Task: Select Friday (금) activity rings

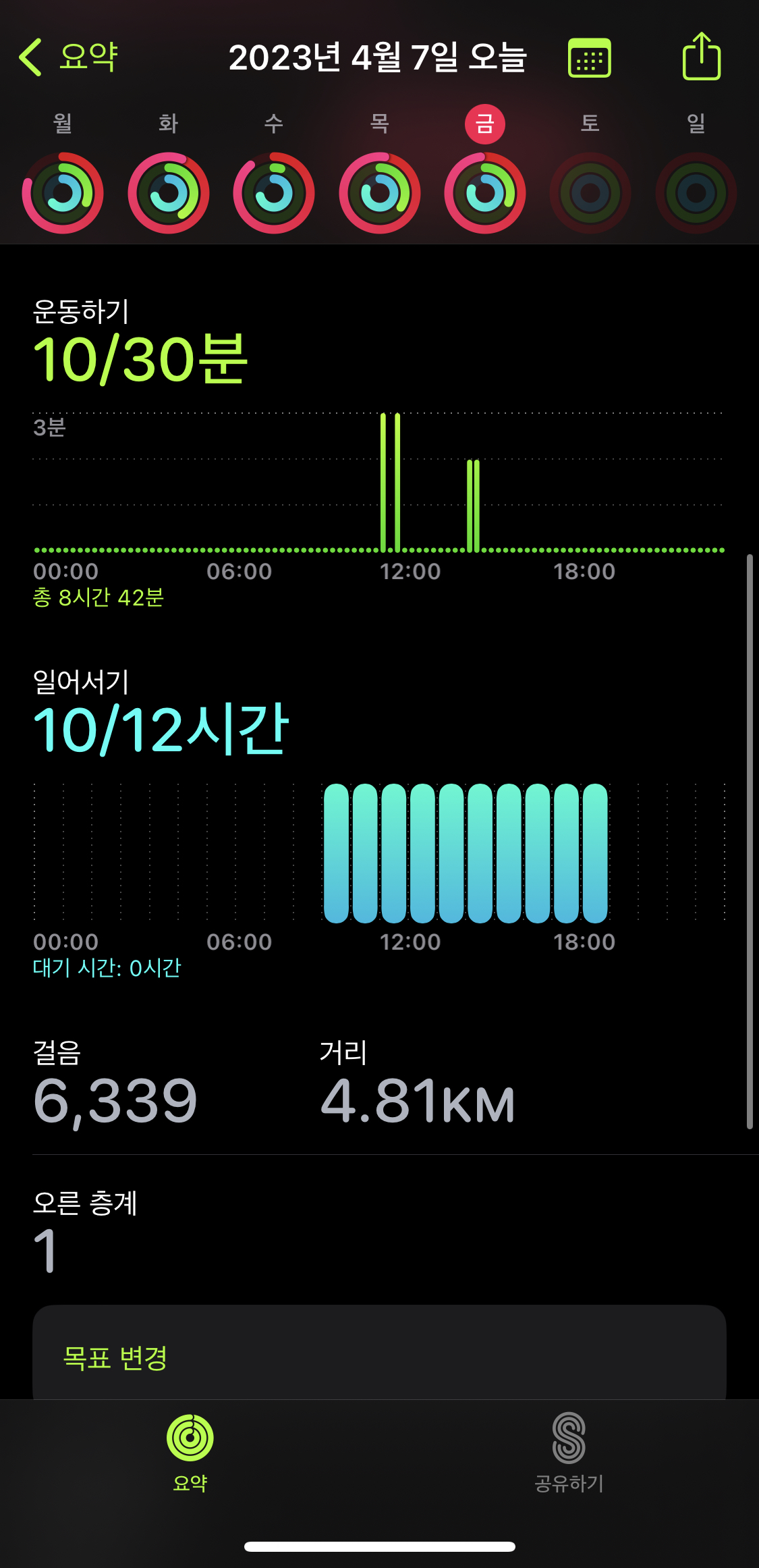Action: [484, 192]
